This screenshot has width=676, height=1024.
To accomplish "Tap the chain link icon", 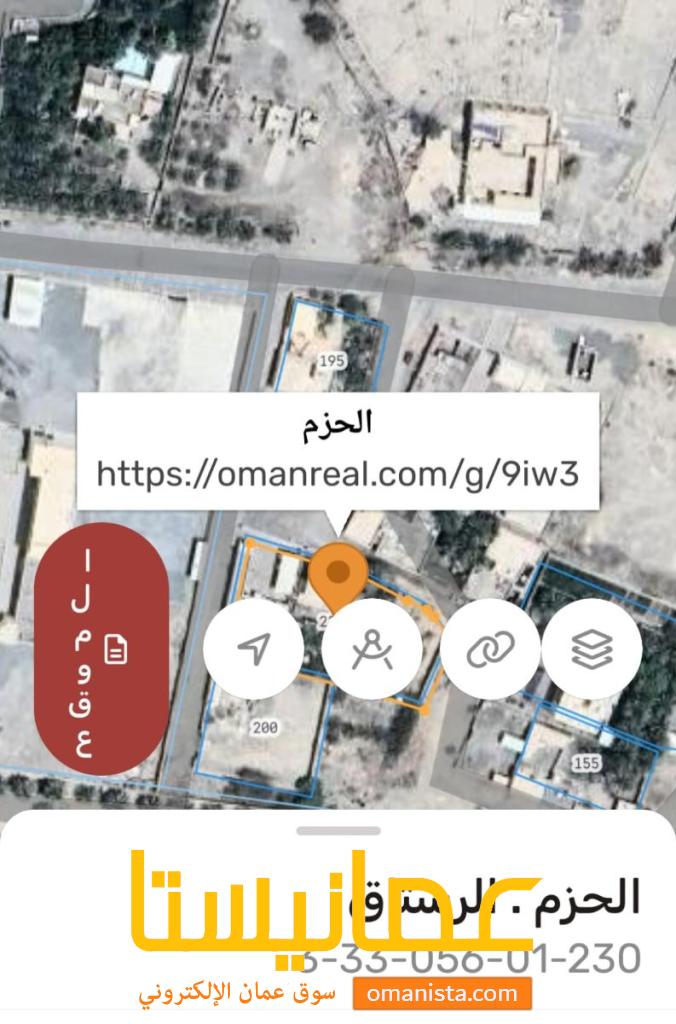I will point(490,650).
